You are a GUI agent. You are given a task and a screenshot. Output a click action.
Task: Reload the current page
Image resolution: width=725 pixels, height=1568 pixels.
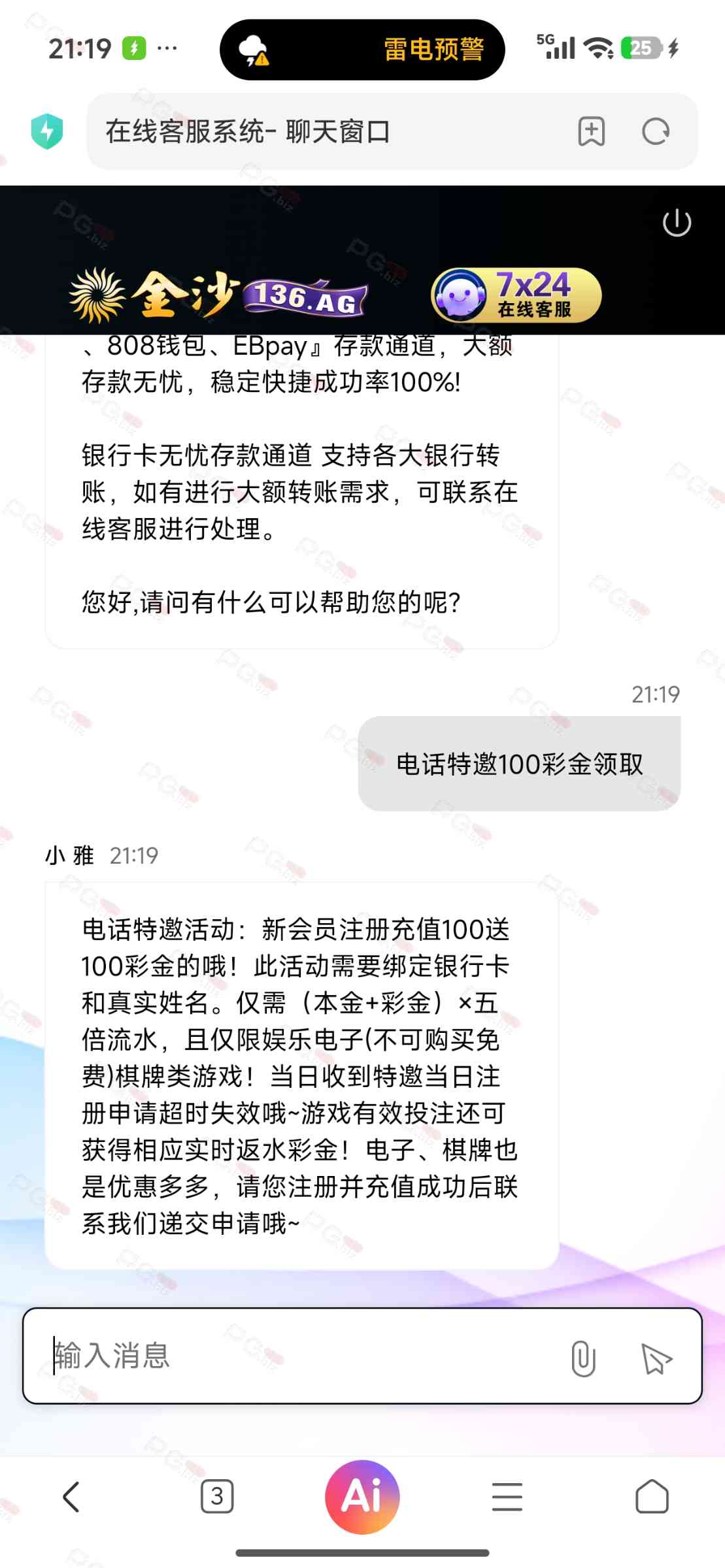(x=655, y=131)
